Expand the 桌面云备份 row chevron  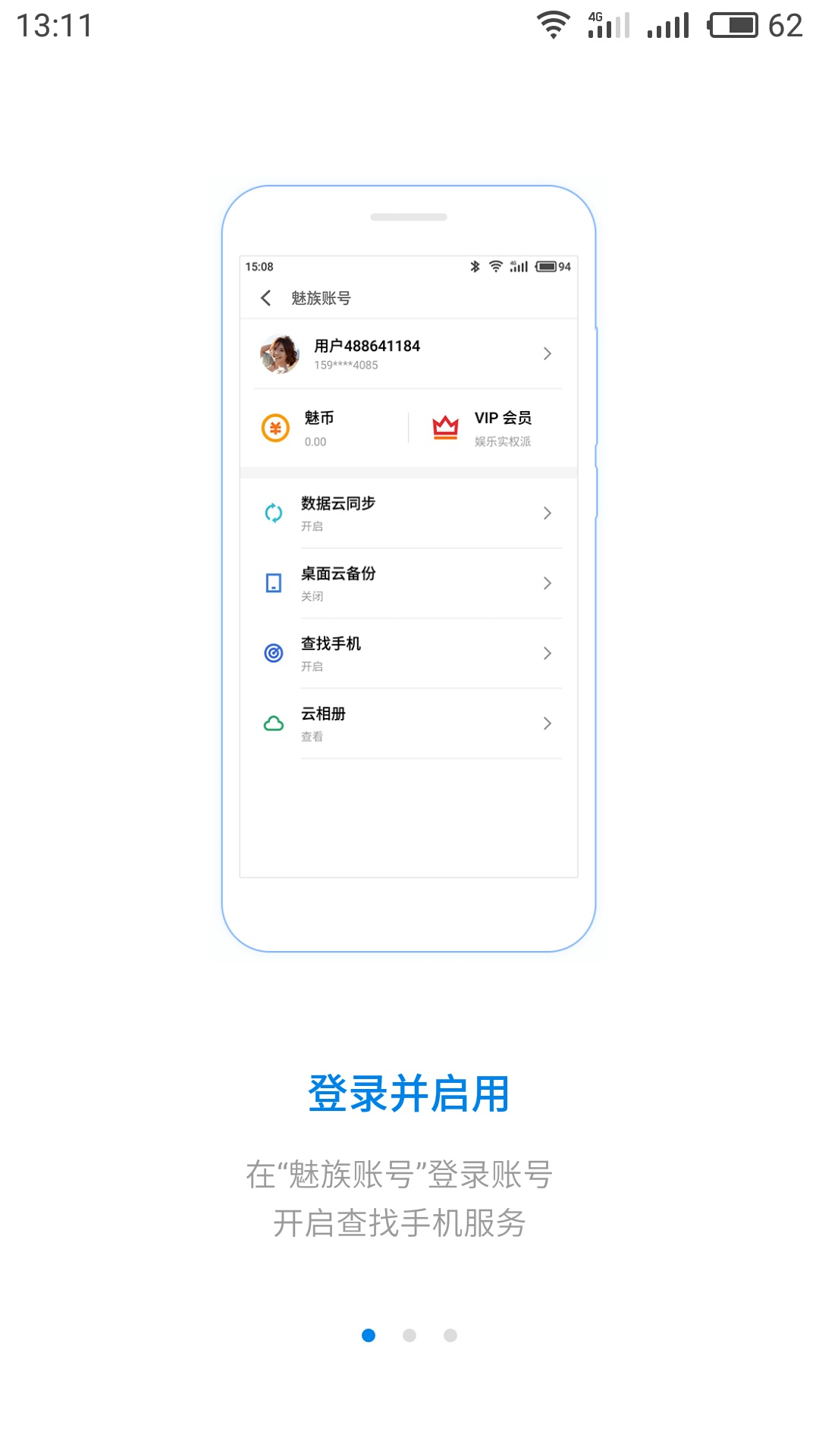click(x=548, y=583)
